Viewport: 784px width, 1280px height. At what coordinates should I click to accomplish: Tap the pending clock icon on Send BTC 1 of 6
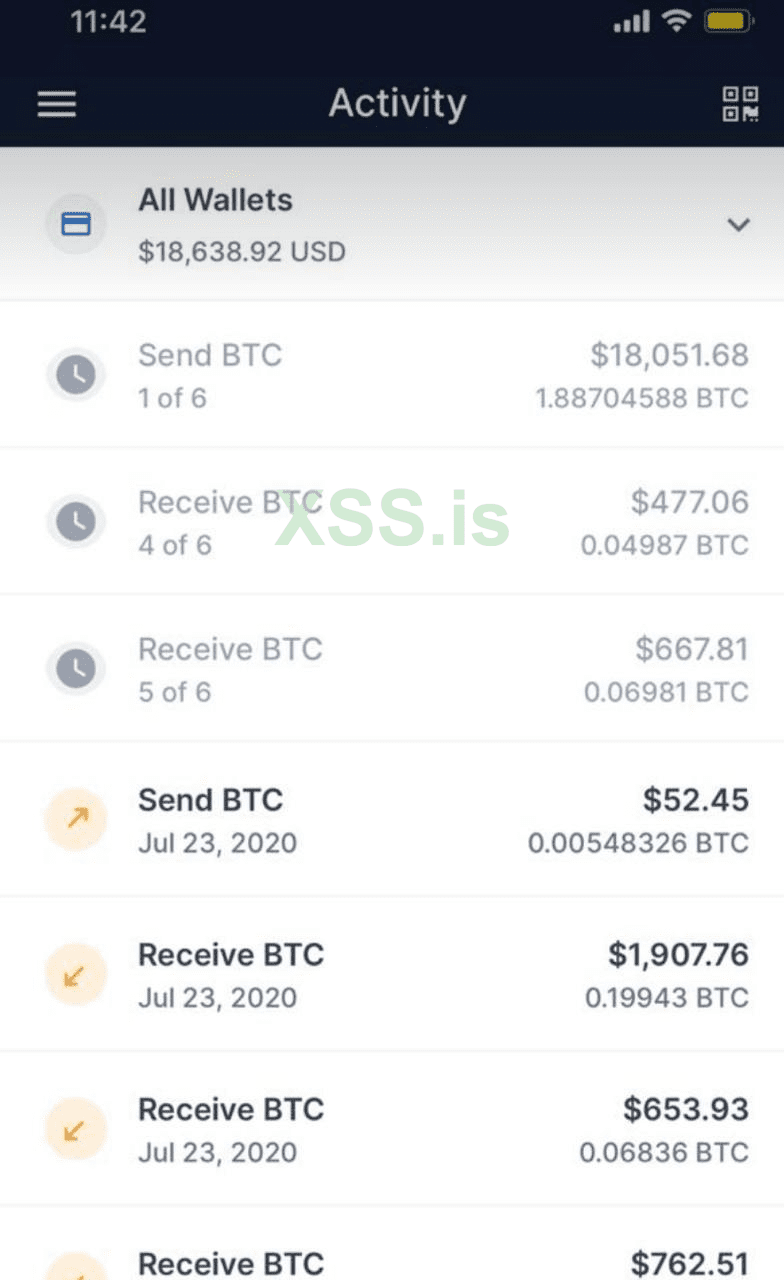pyautogui.click(x=76, y=374)
